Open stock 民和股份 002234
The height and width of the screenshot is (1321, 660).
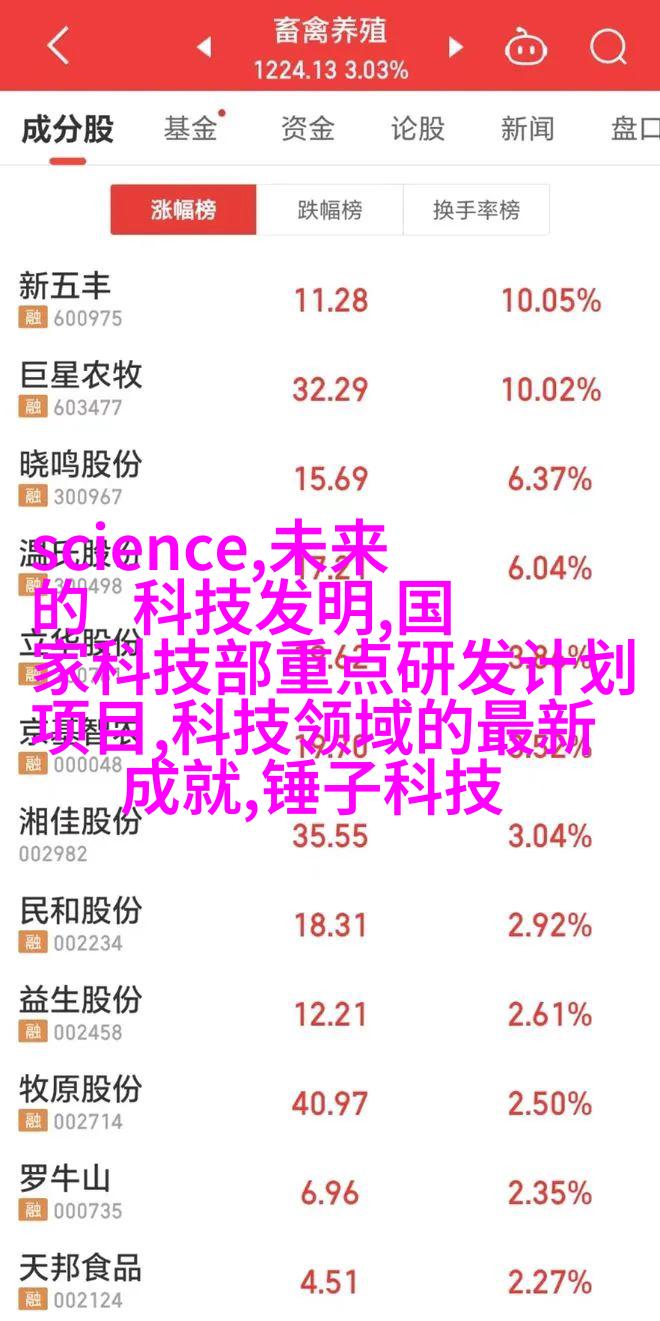(x=330, y=924)
